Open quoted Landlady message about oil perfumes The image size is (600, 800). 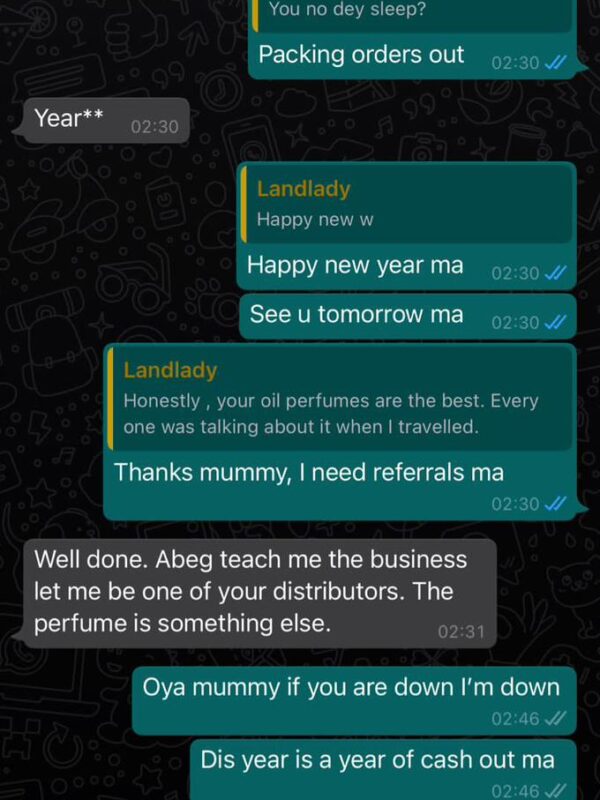340,400
